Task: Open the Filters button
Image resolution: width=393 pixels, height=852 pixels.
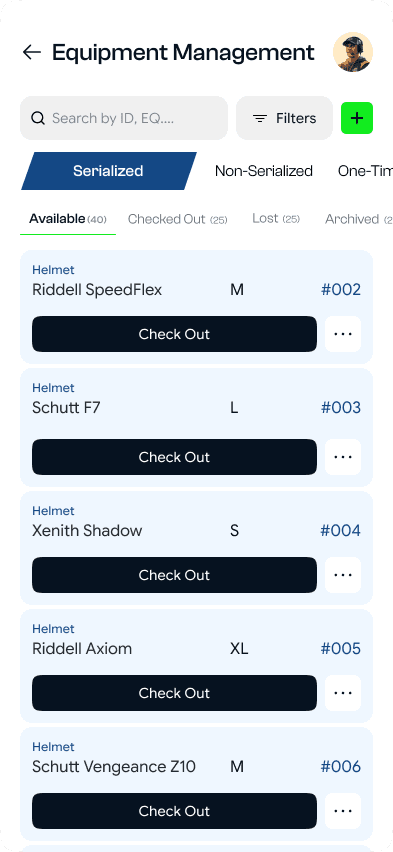Action: pyautogui.click(x=284, y=118)
